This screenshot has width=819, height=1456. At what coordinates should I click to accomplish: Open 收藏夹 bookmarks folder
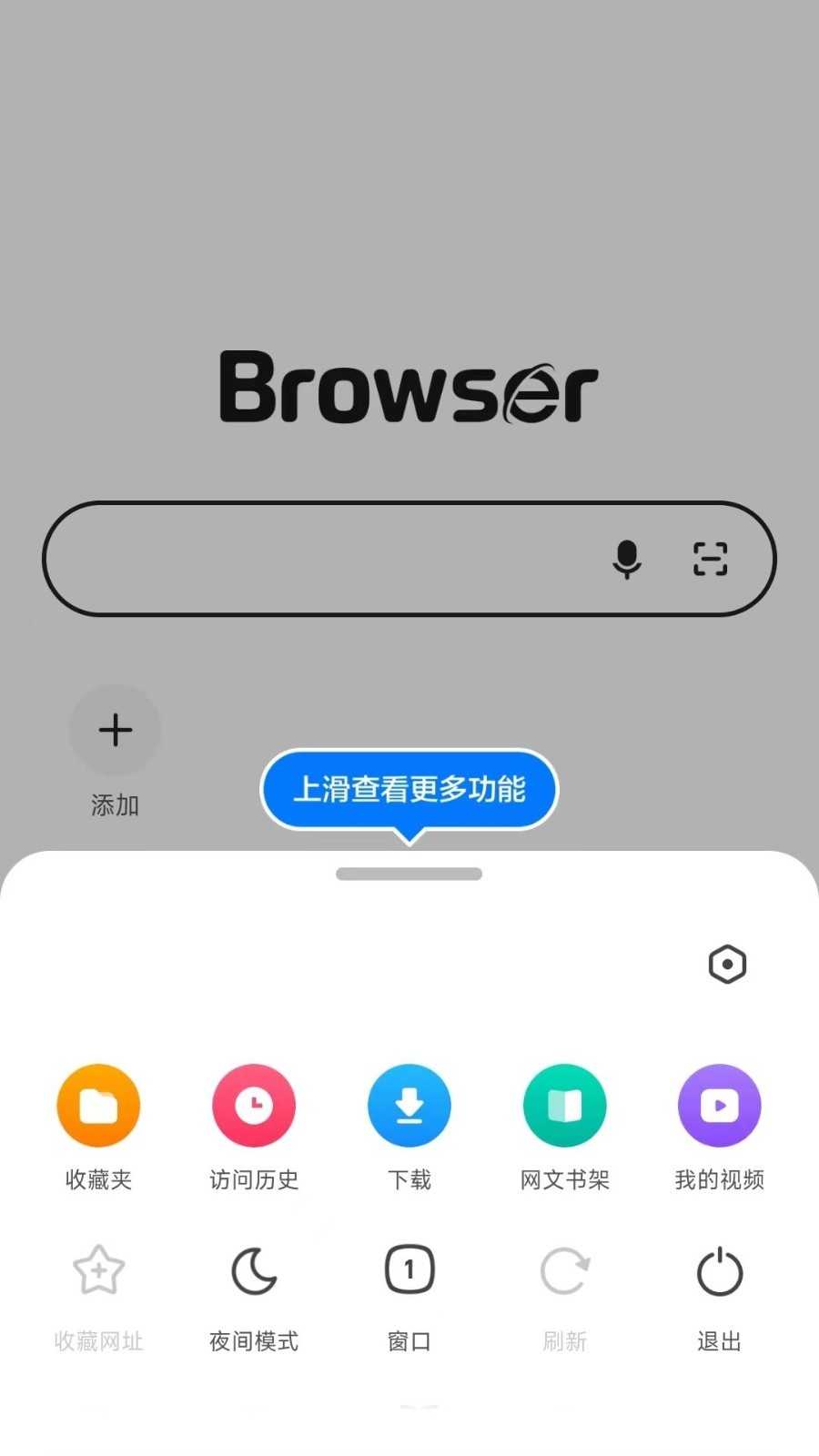tap(98, 1106)
